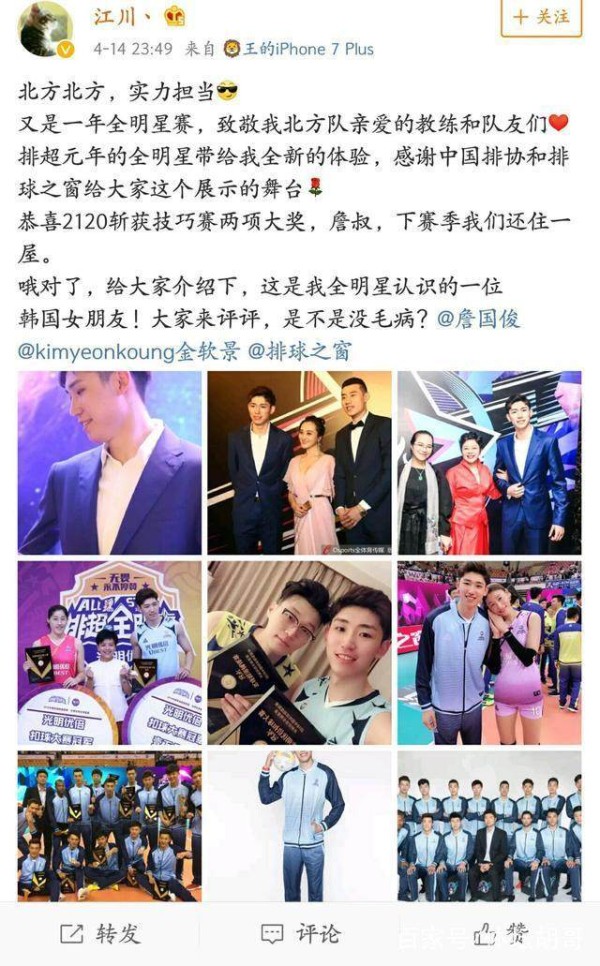Image resolution: width=600 pixels, height=966 pixels.
Task: Tap the +关注 follow button
Action: [x=541, y=17]
